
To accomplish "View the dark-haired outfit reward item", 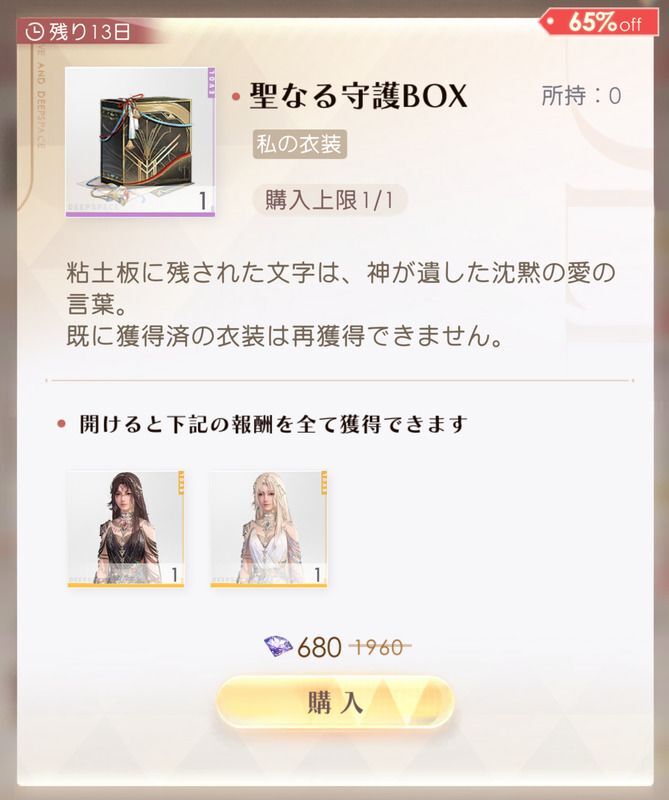I will [126, 528].
